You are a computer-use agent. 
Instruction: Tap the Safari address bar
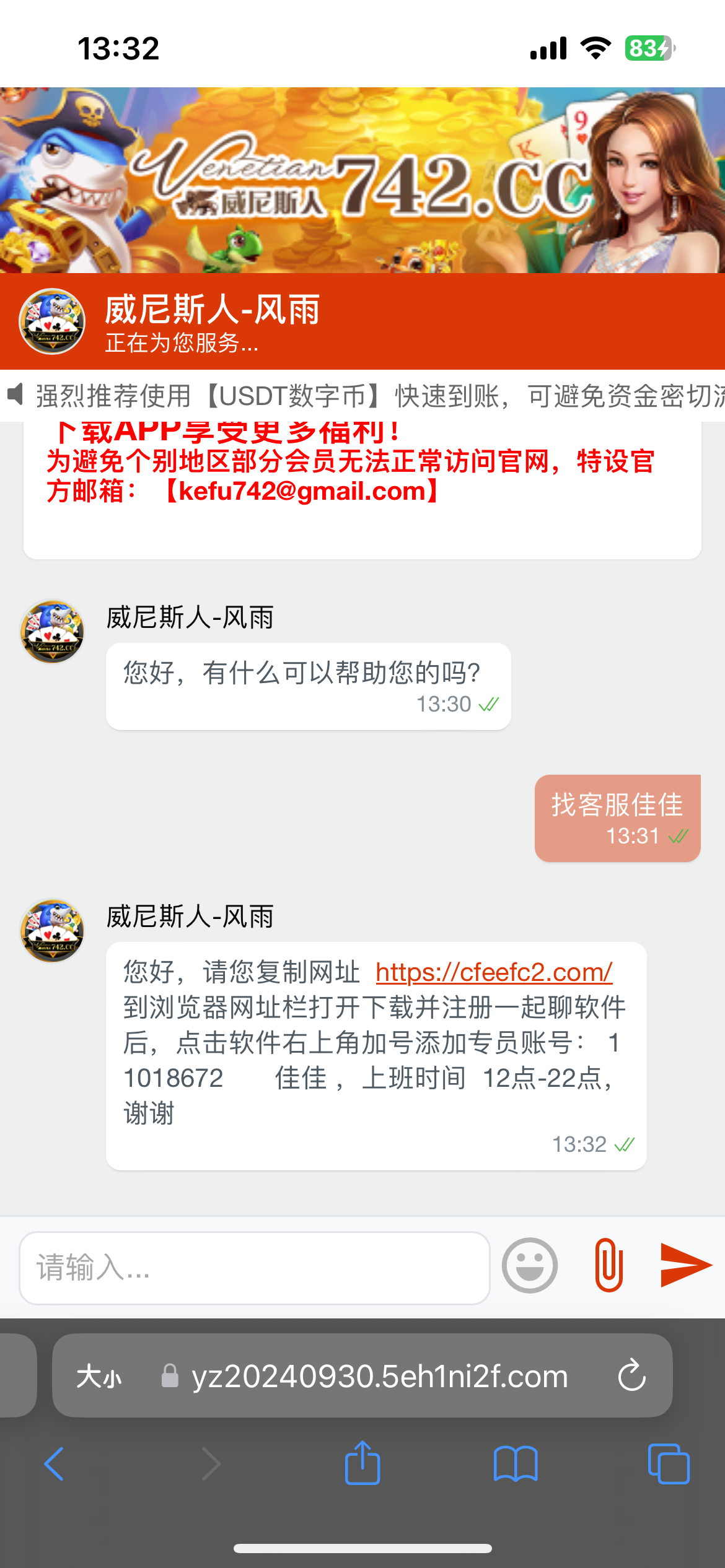[x=379, y=1377]
